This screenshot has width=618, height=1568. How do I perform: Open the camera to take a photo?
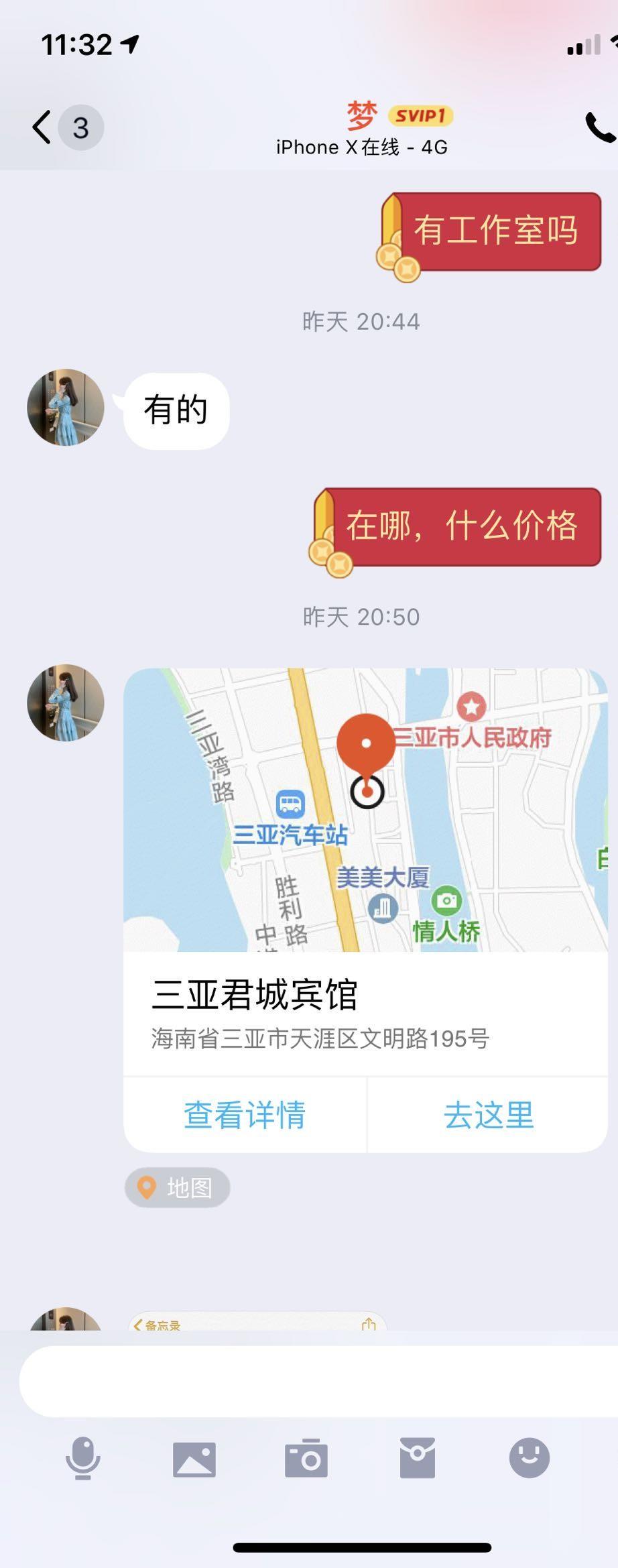tap(306, 1458)
